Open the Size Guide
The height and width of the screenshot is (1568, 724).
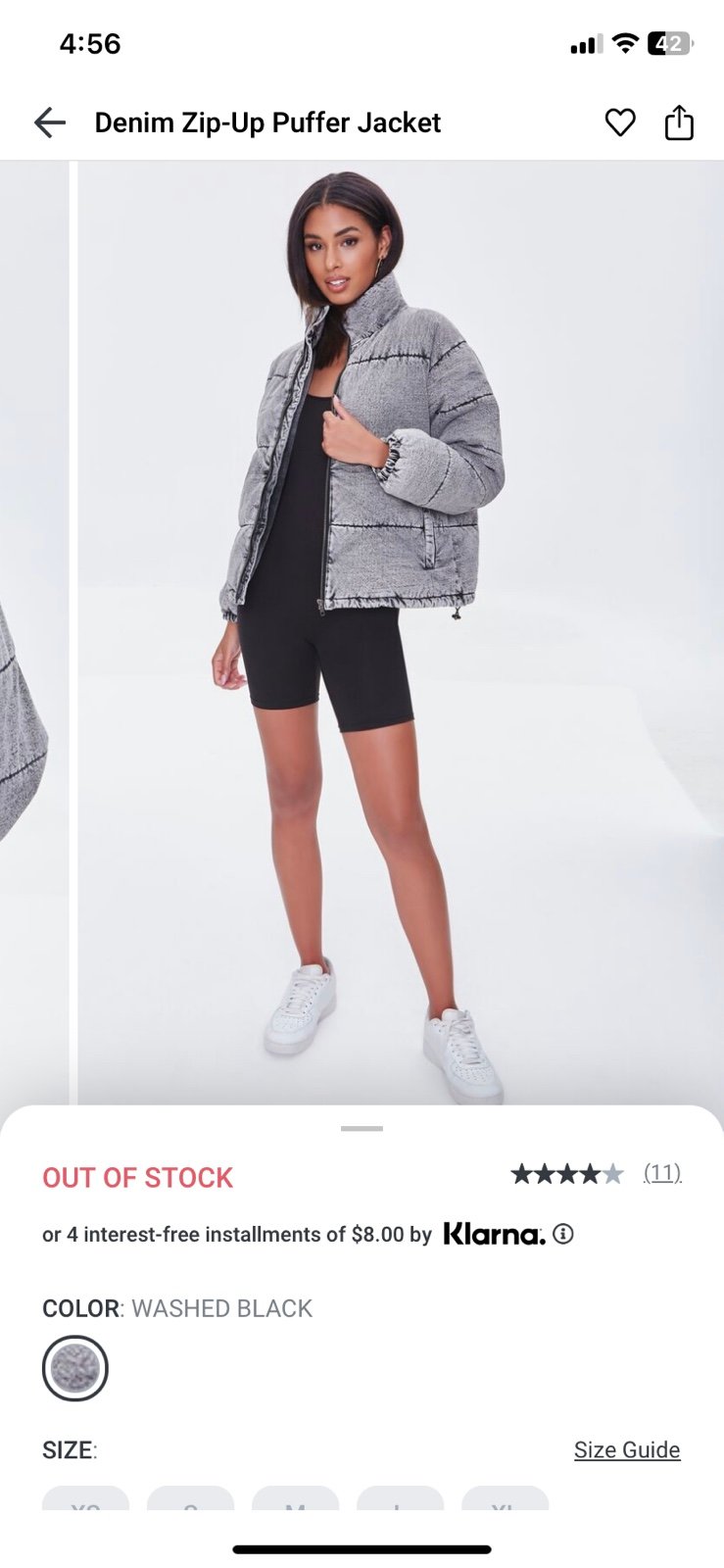tap(627, 1449)
